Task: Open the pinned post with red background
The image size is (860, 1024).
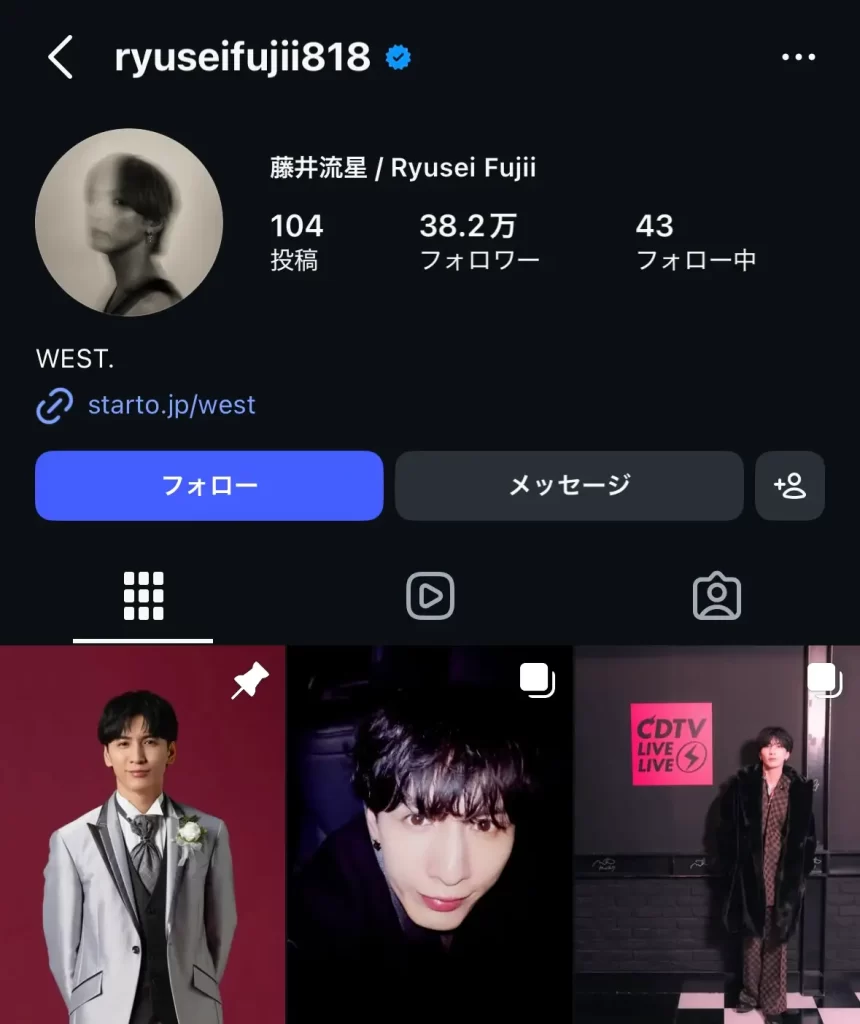Action: click(x=142, y=835)
